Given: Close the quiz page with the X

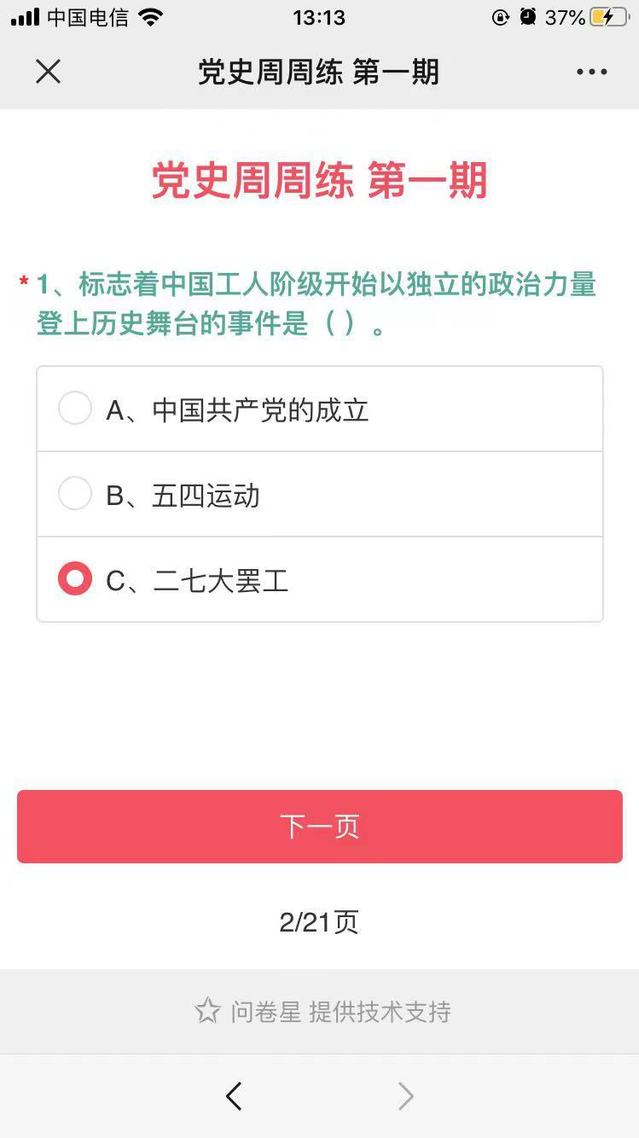Looking at the screenshot, I should pos(48,71).
